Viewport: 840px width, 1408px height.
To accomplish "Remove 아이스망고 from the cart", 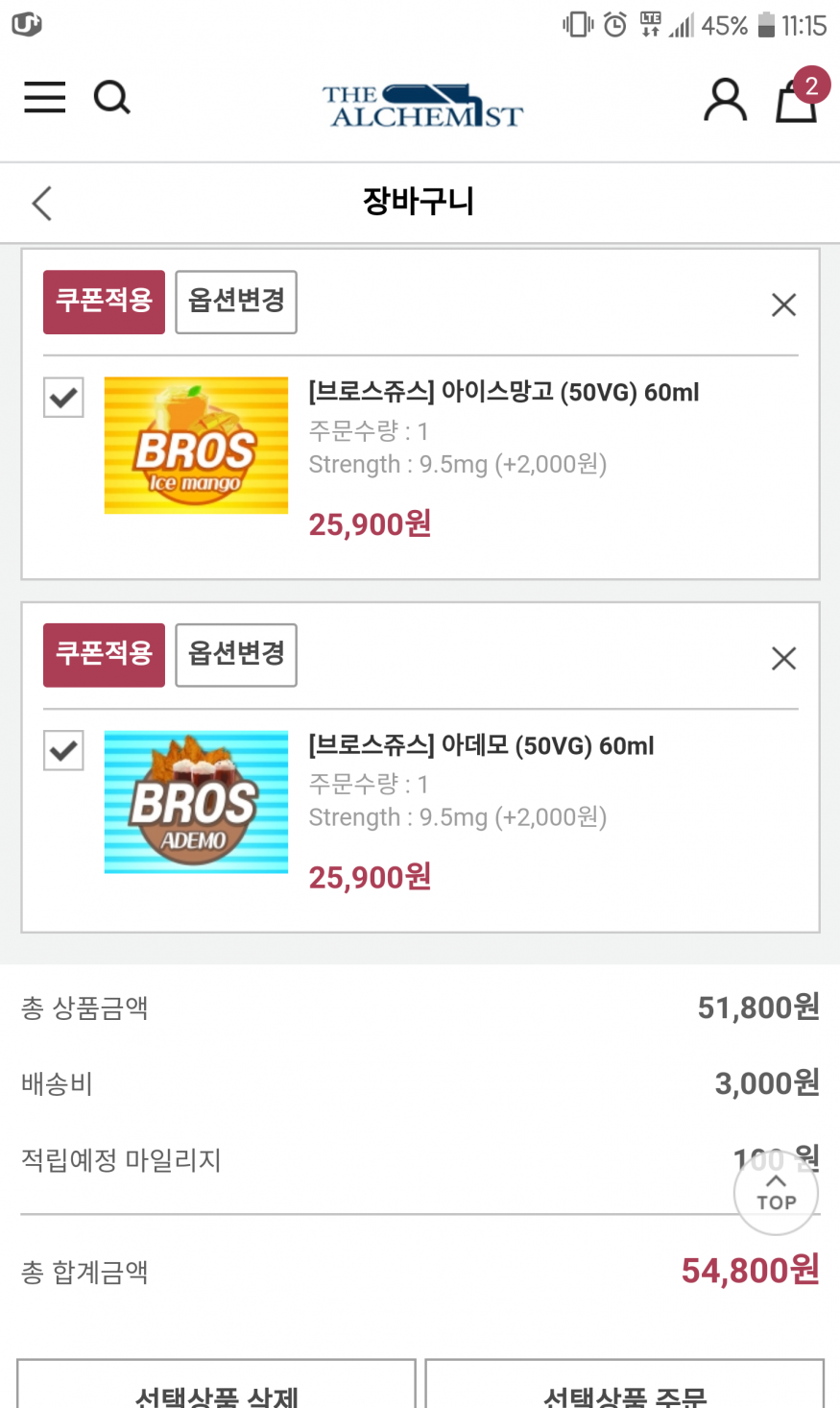I will point(783,304).
